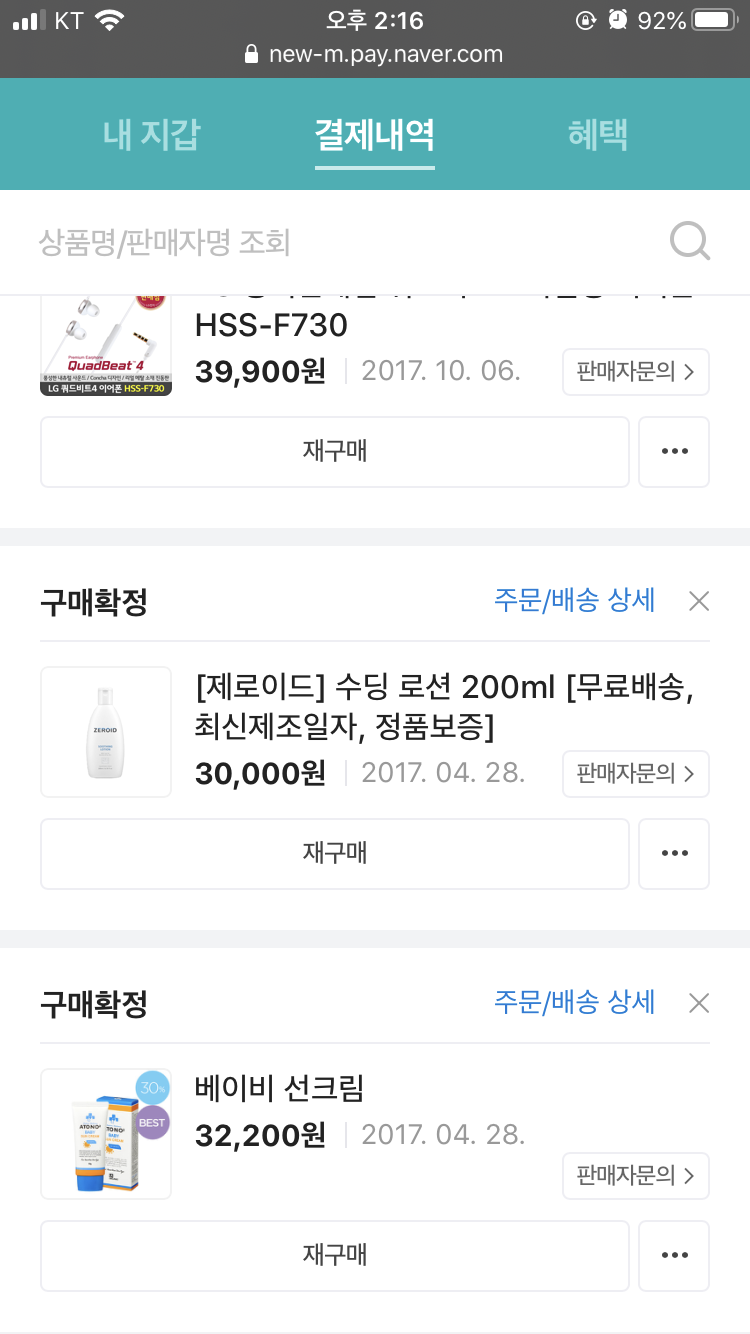Tap the 상품명/판매자명 조회 search field

point(340,242)
